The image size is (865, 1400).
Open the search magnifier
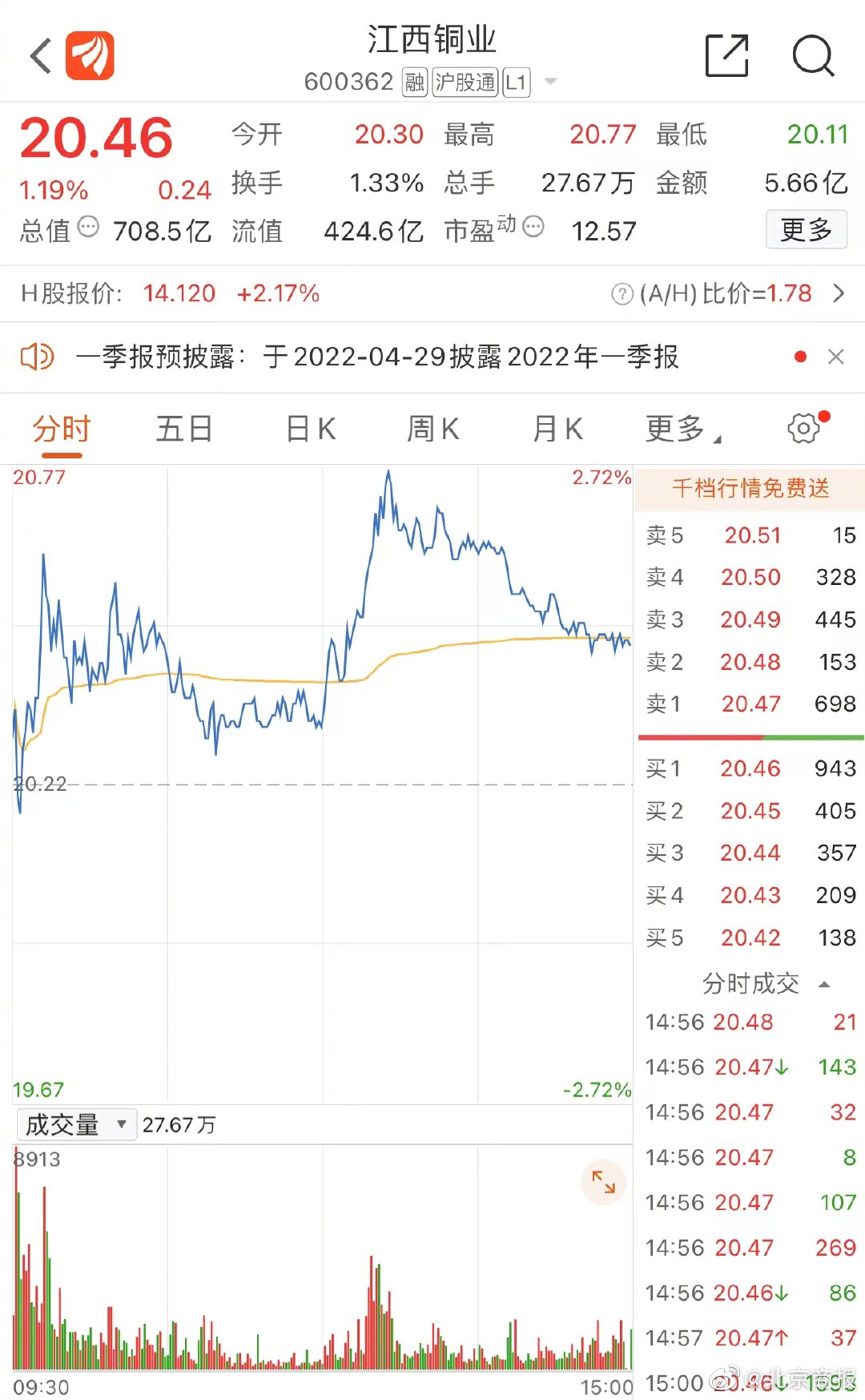click(x=813, y=56)
